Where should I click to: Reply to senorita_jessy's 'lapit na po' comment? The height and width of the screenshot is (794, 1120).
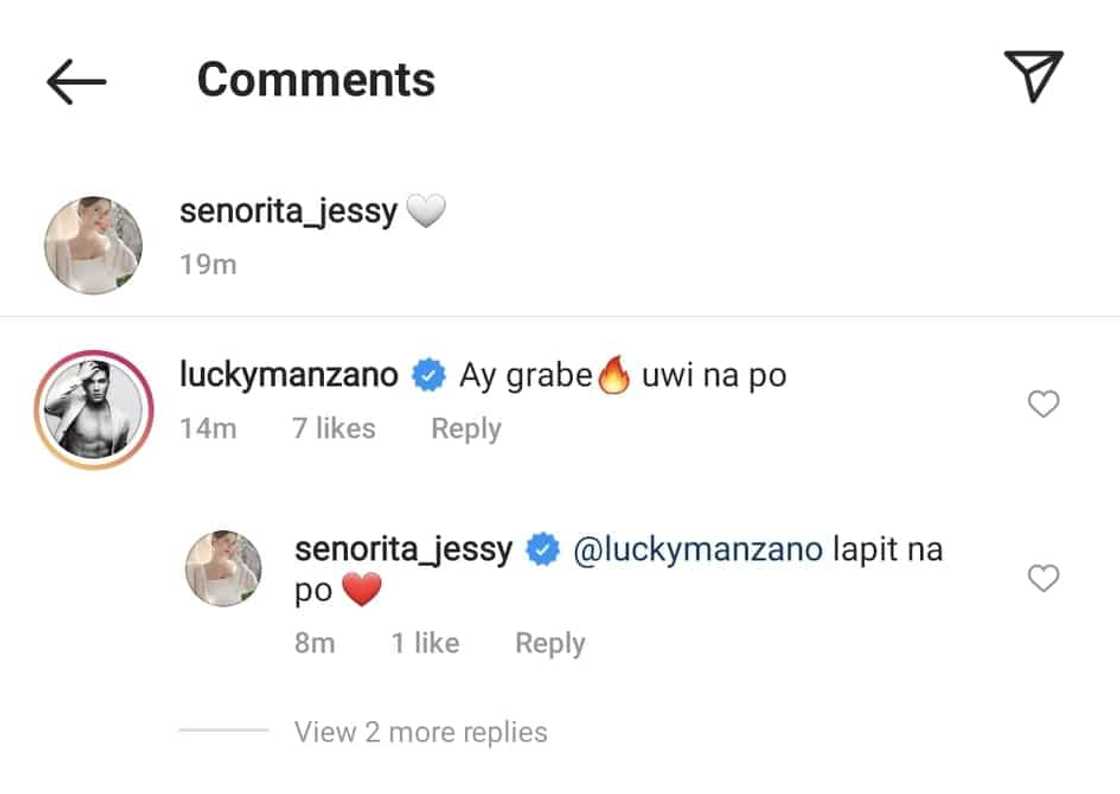click(549, 643)
